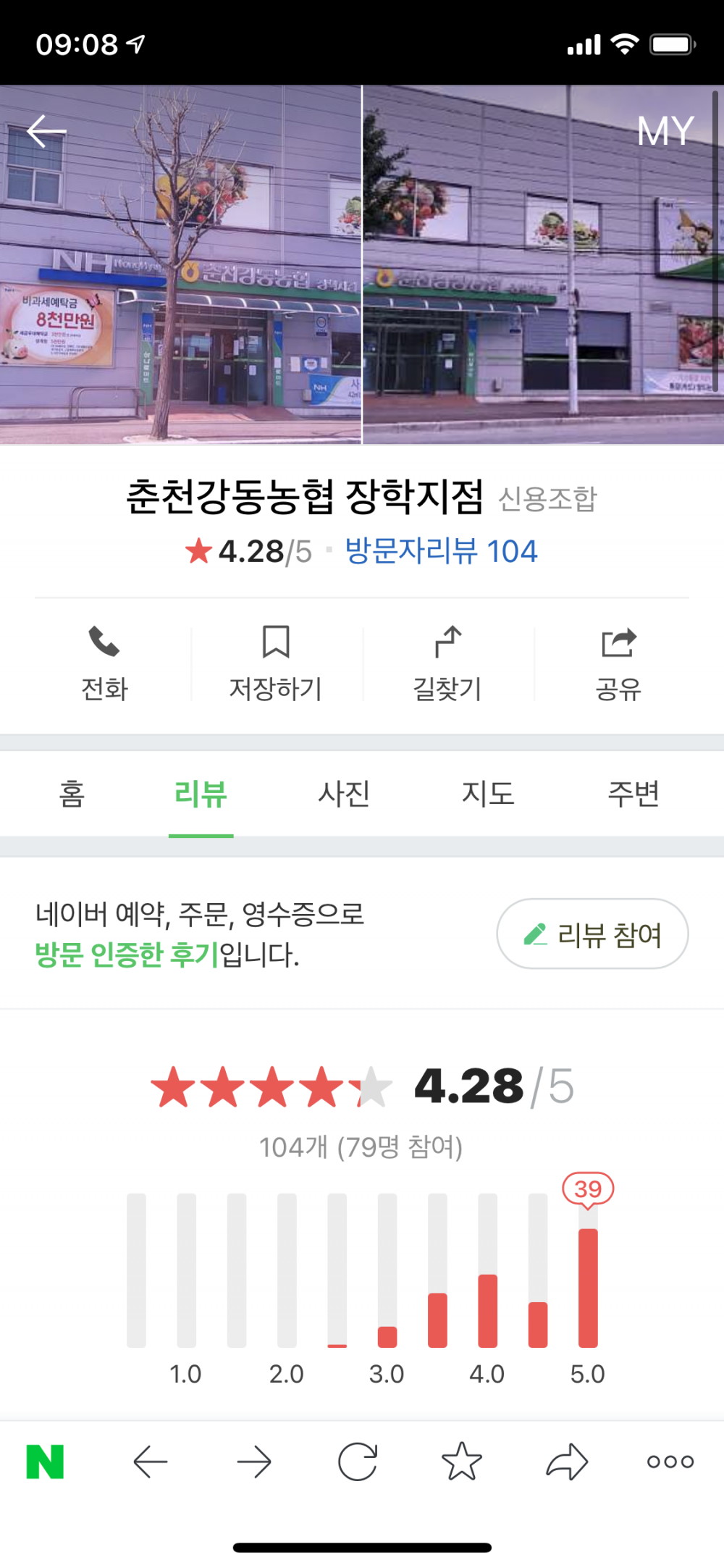This screenshot has height=1568, width=724.
Task: Bookmark page with the star icon
Action: (462, 1462)
